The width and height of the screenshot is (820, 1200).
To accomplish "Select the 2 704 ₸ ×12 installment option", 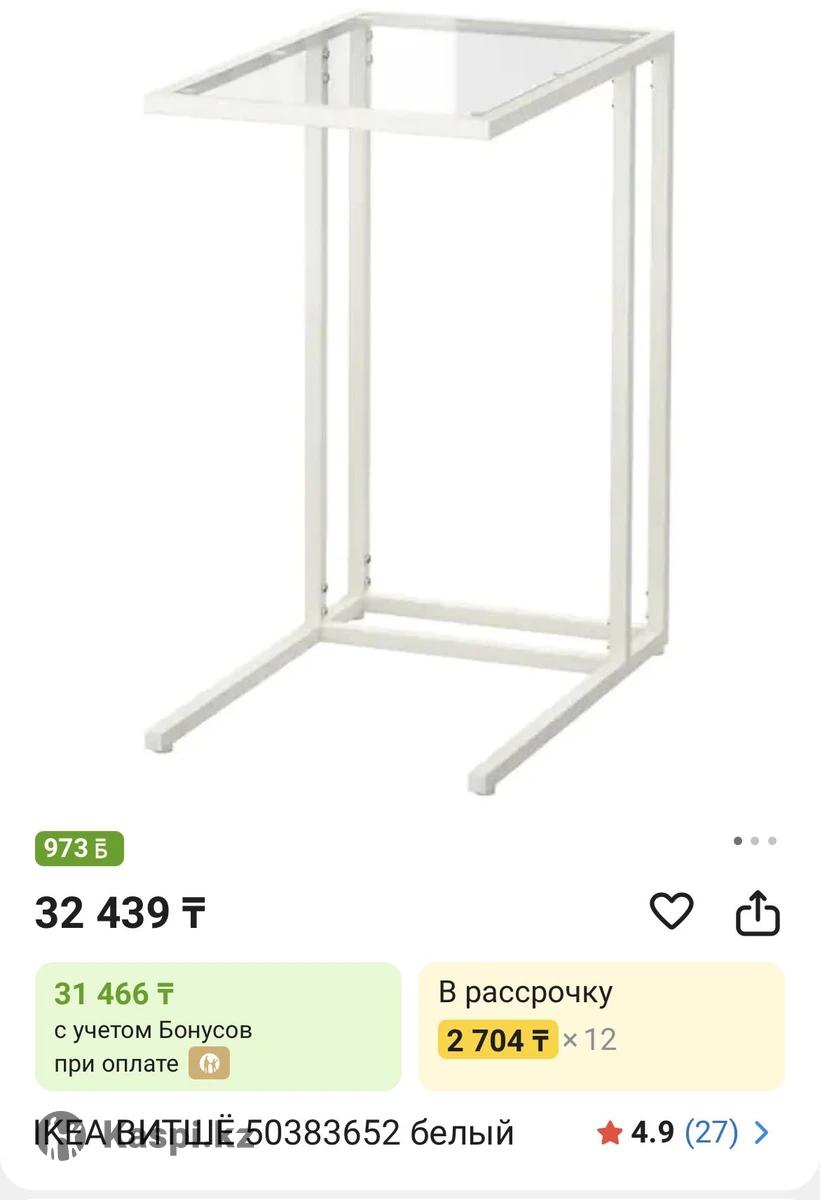I will (601, 1026).
